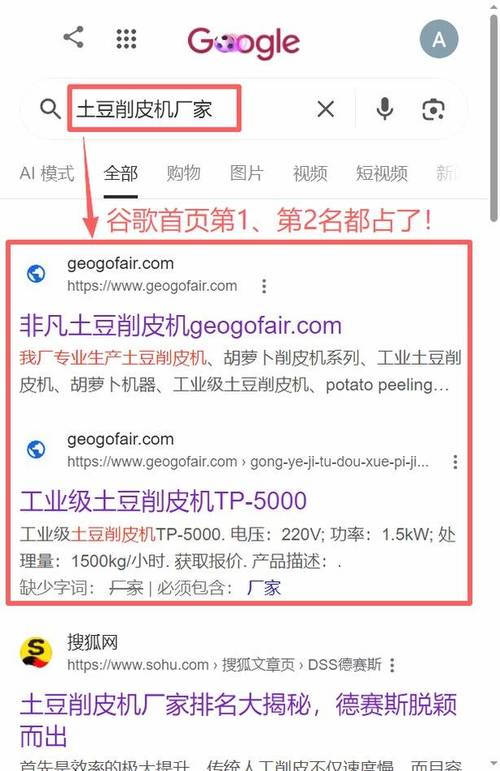Viewport: 500px width, 771px height.
Task: Open the Google apps grid
Action: [126, 39]
